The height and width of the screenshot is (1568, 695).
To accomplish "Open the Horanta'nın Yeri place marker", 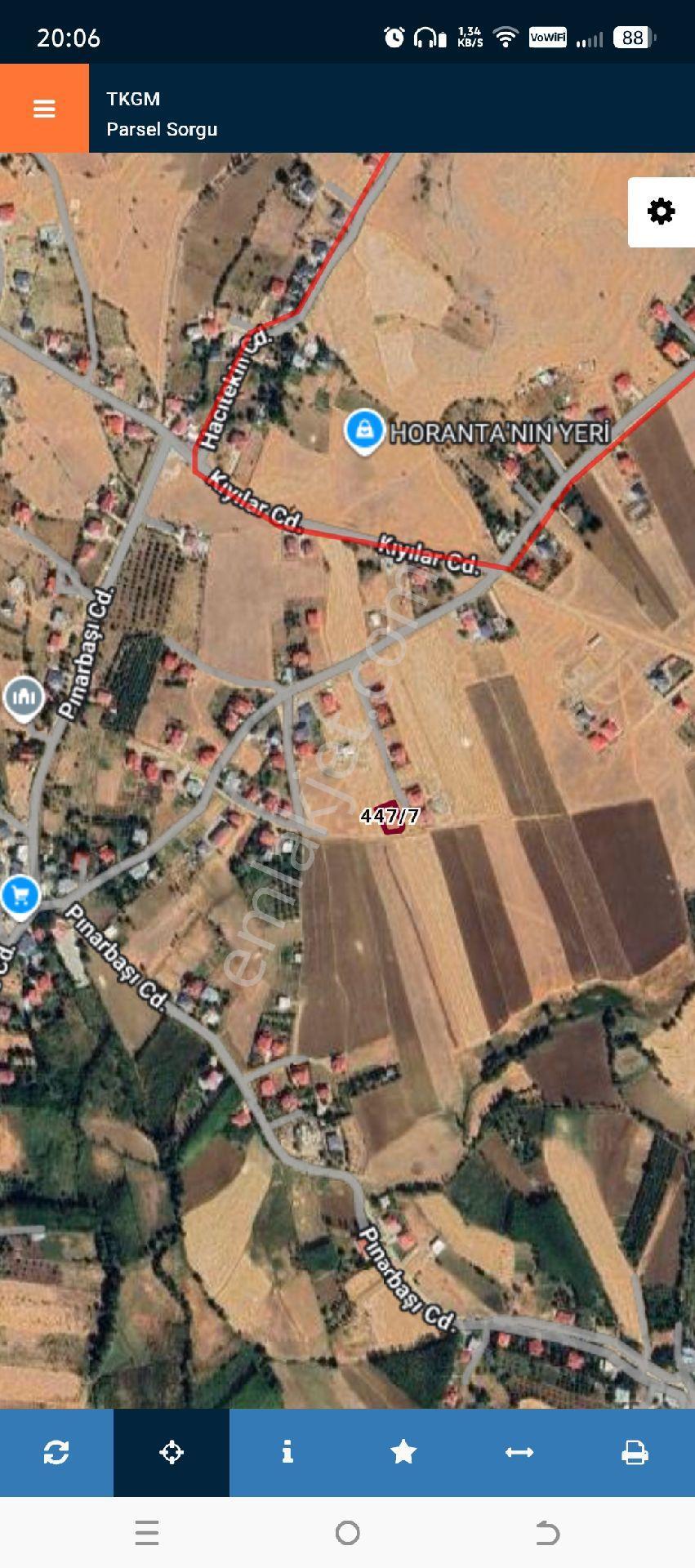I will point(364,430).
